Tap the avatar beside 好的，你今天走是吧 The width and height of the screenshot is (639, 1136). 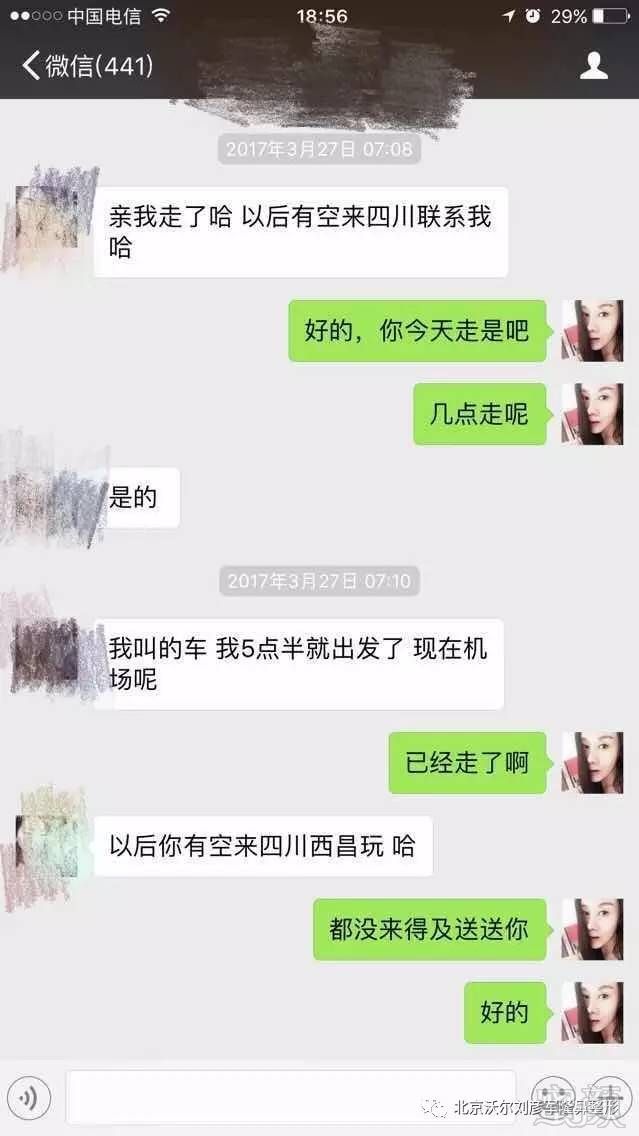tap(592, 331)
